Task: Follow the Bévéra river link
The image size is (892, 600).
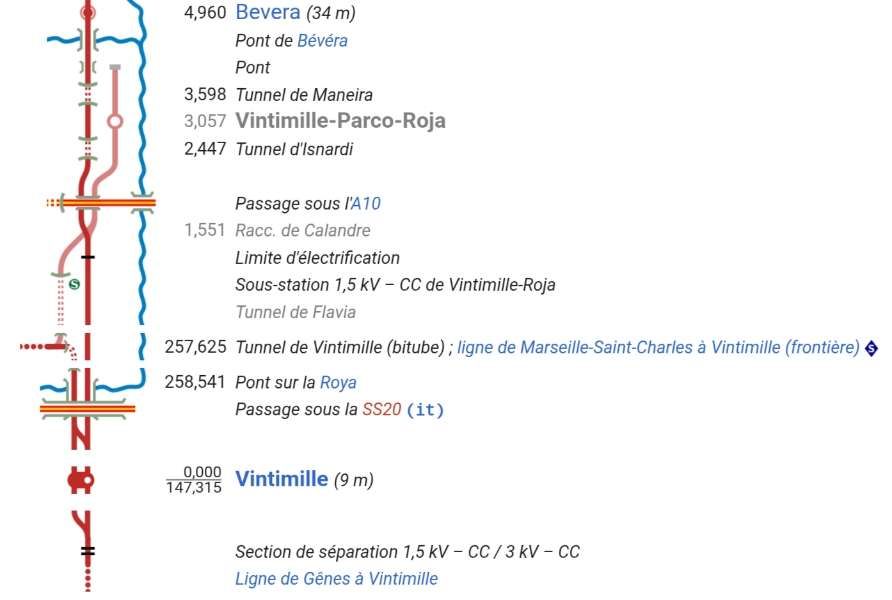Action: tap(322, 41)
